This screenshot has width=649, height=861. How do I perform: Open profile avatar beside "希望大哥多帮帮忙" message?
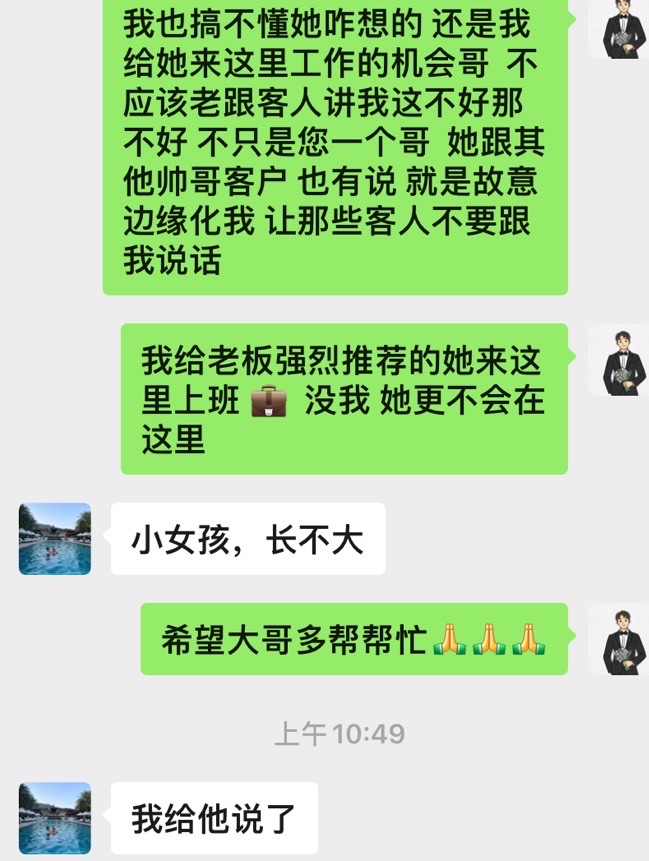[x=618, y=640]
